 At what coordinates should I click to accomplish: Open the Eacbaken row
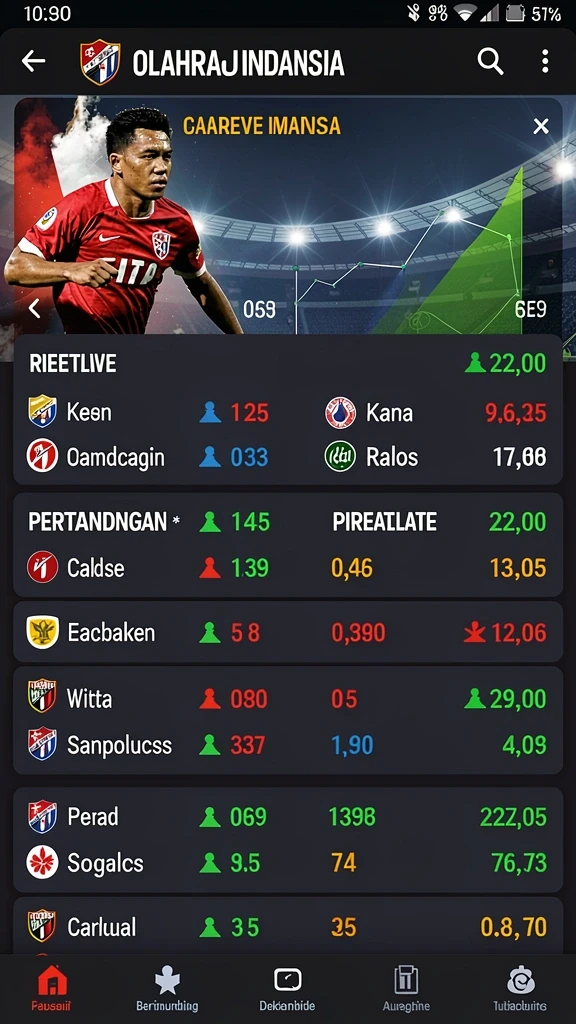(x=288, y=632)
